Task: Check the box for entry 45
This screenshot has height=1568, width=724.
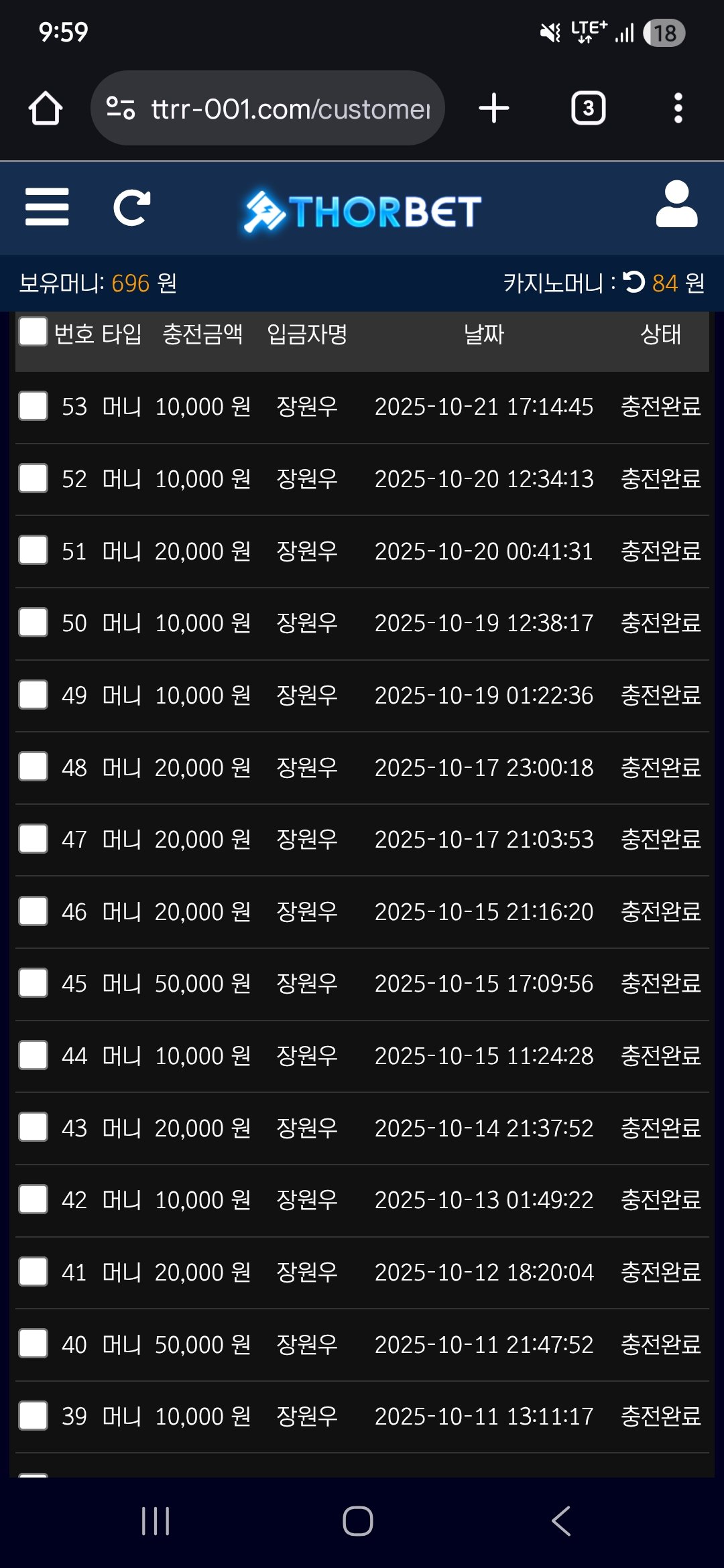Action: click(x=33, y=983)
